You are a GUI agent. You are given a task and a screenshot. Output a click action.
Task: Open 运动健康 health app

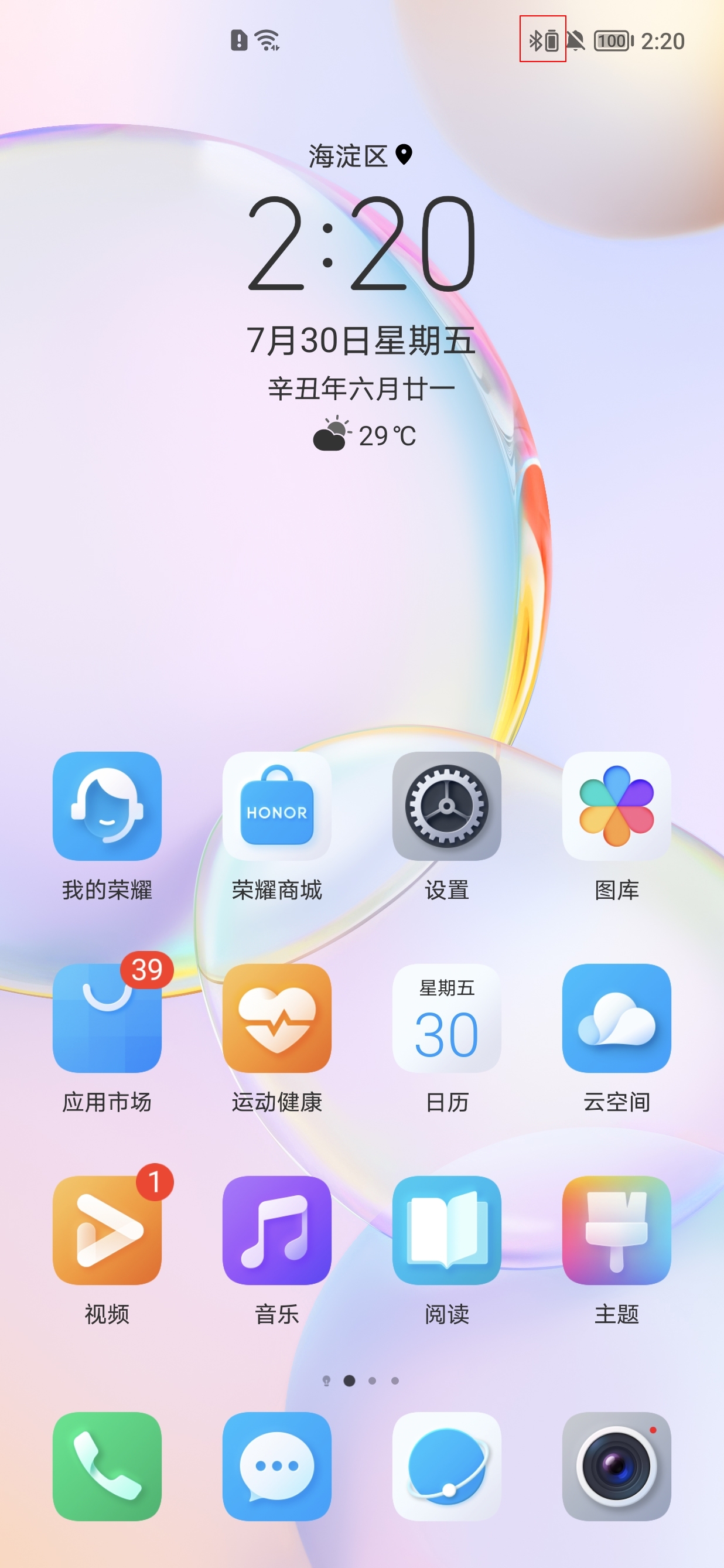point(277,1018)
